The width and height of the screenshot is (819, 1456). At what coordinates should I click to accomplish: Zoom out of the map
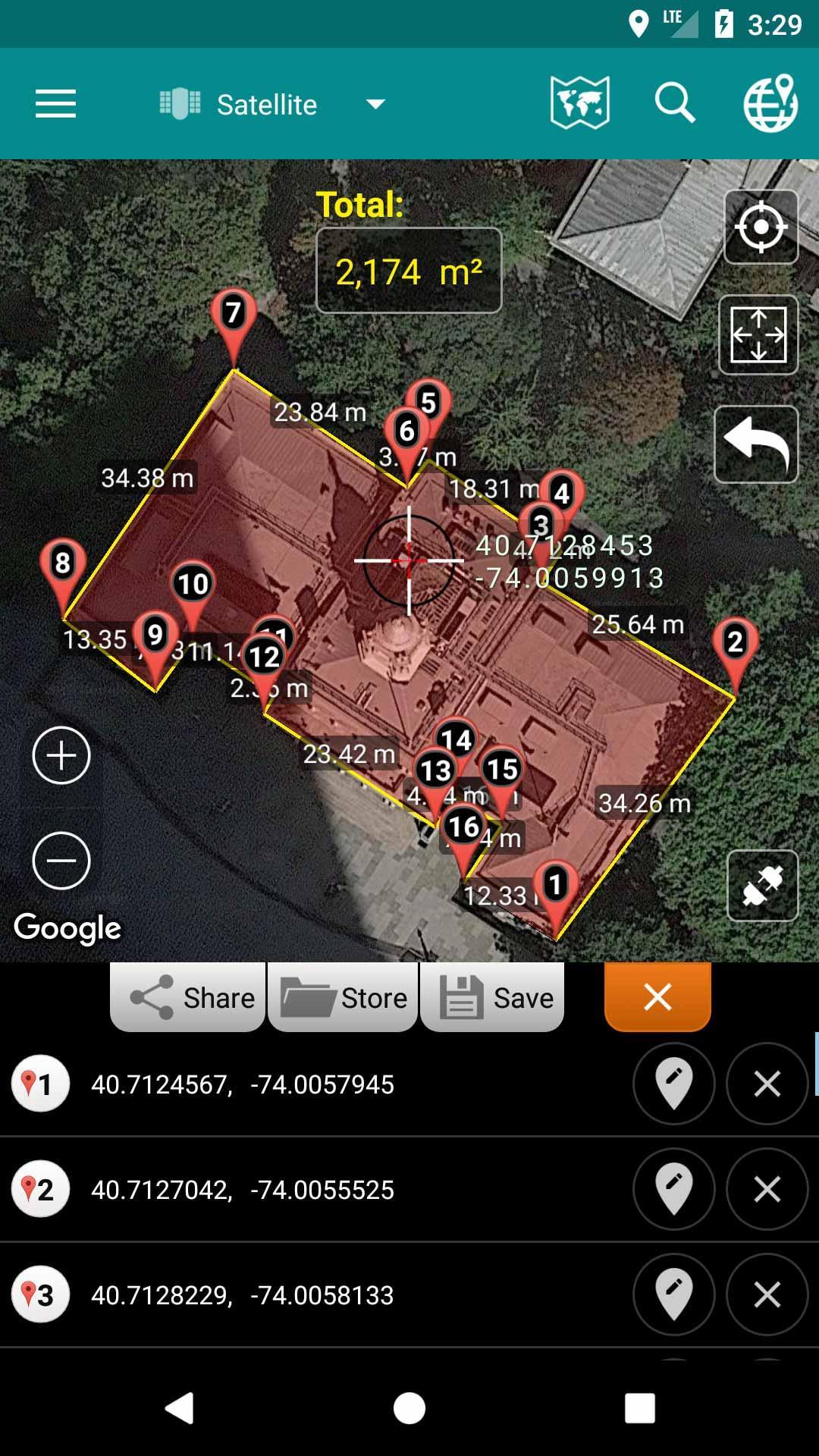coord(61,860)
